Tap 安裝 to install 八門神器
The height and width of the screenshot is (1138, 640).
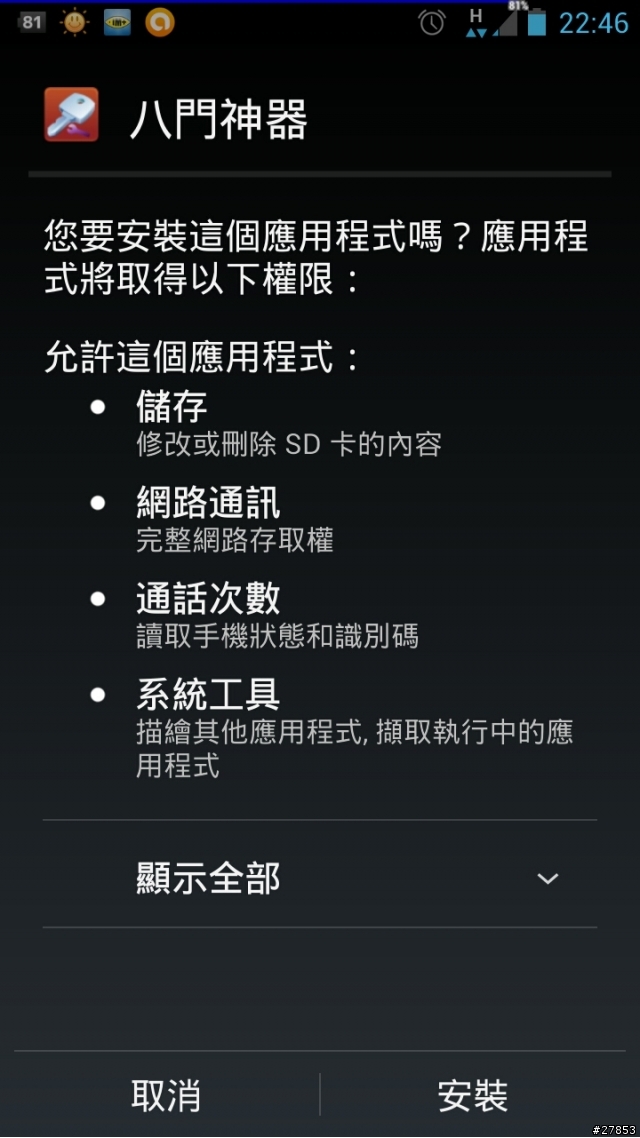click(473, 1095)
